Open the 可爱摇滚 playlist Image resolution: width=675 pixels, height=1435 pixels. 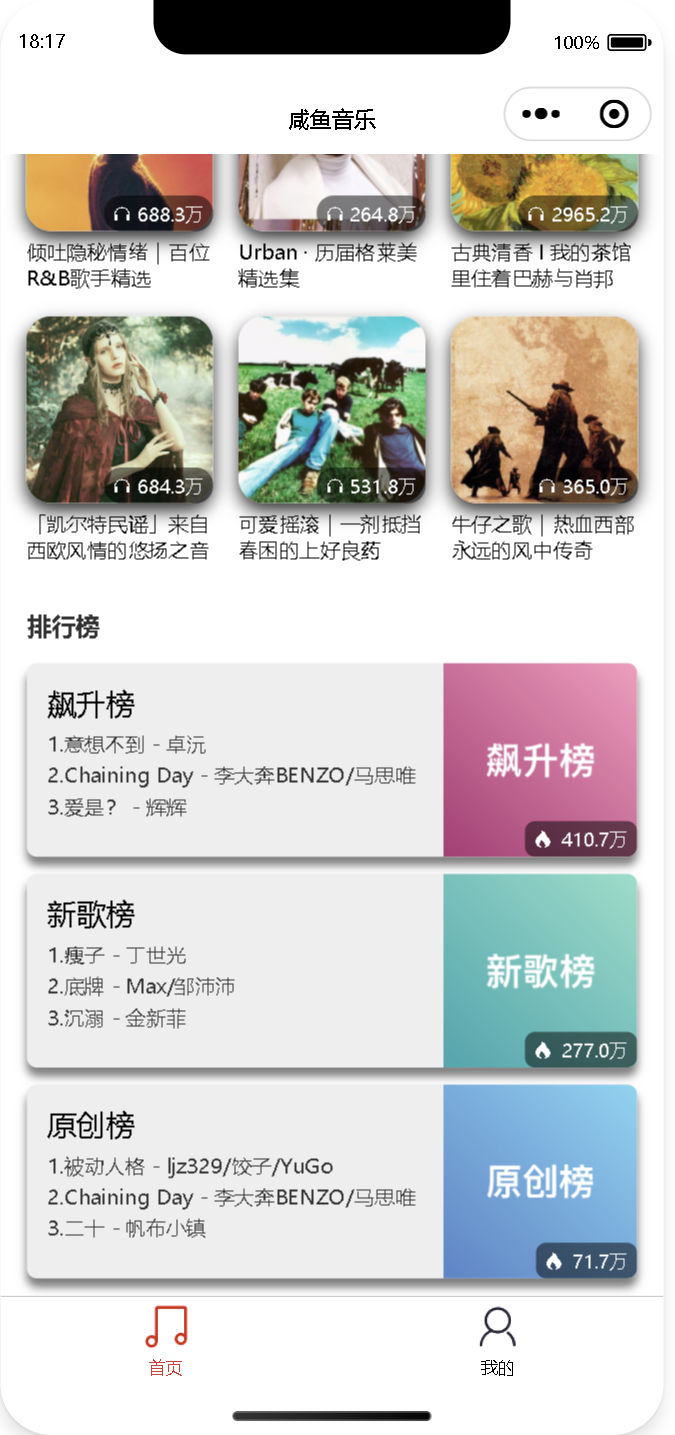[x=332, y=410]
